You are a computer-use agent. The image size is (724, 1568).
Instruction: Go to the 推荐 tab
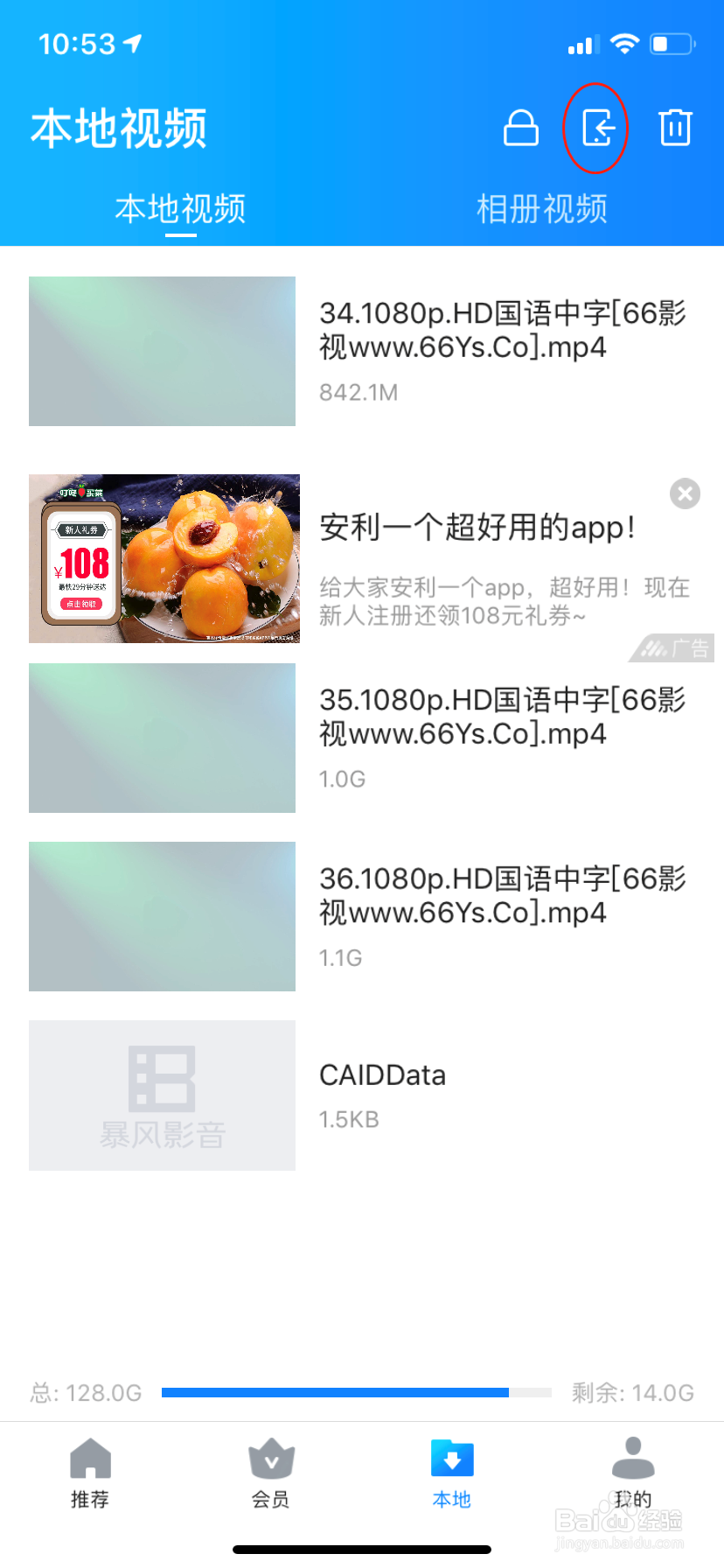(x=90, y=1473)
